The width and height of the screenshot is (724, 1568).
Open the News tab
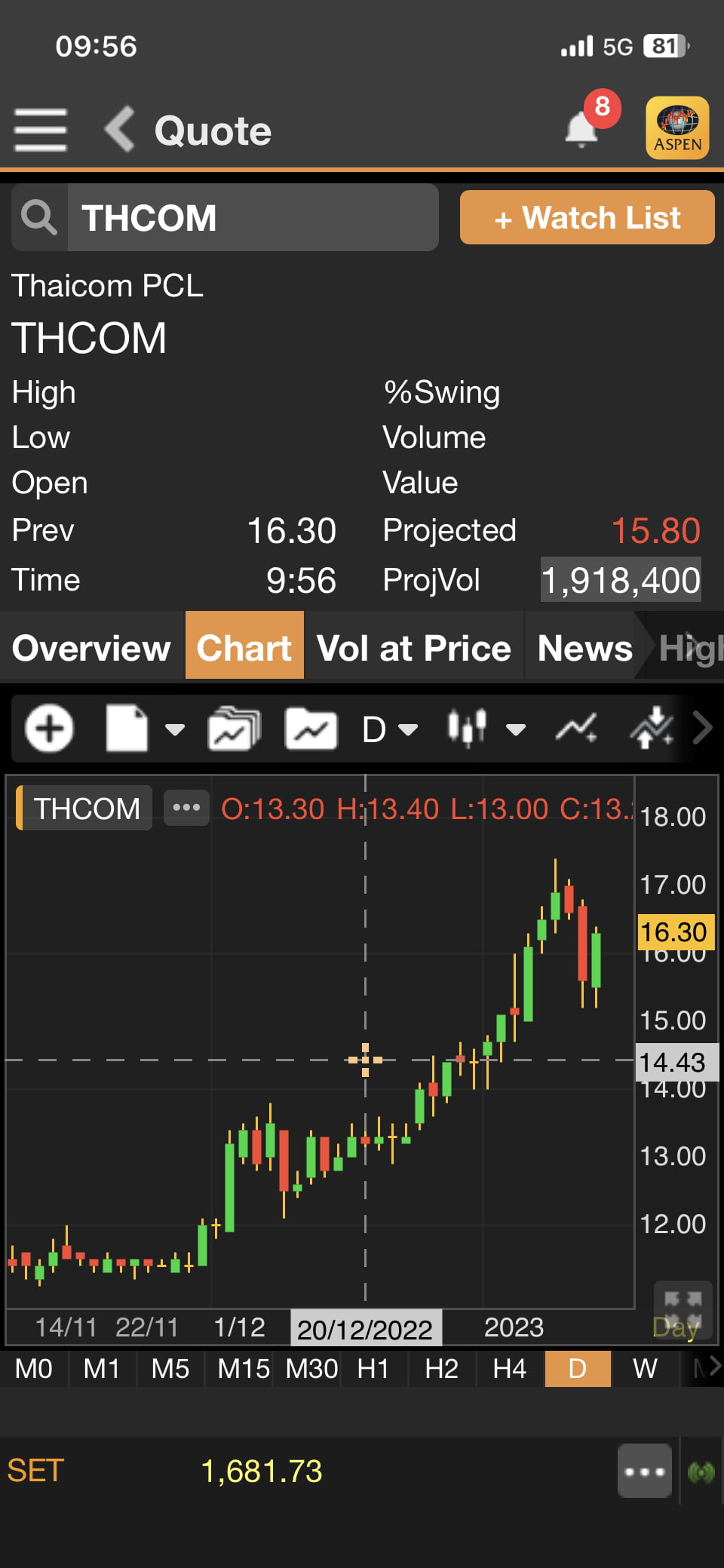(584, 647)
